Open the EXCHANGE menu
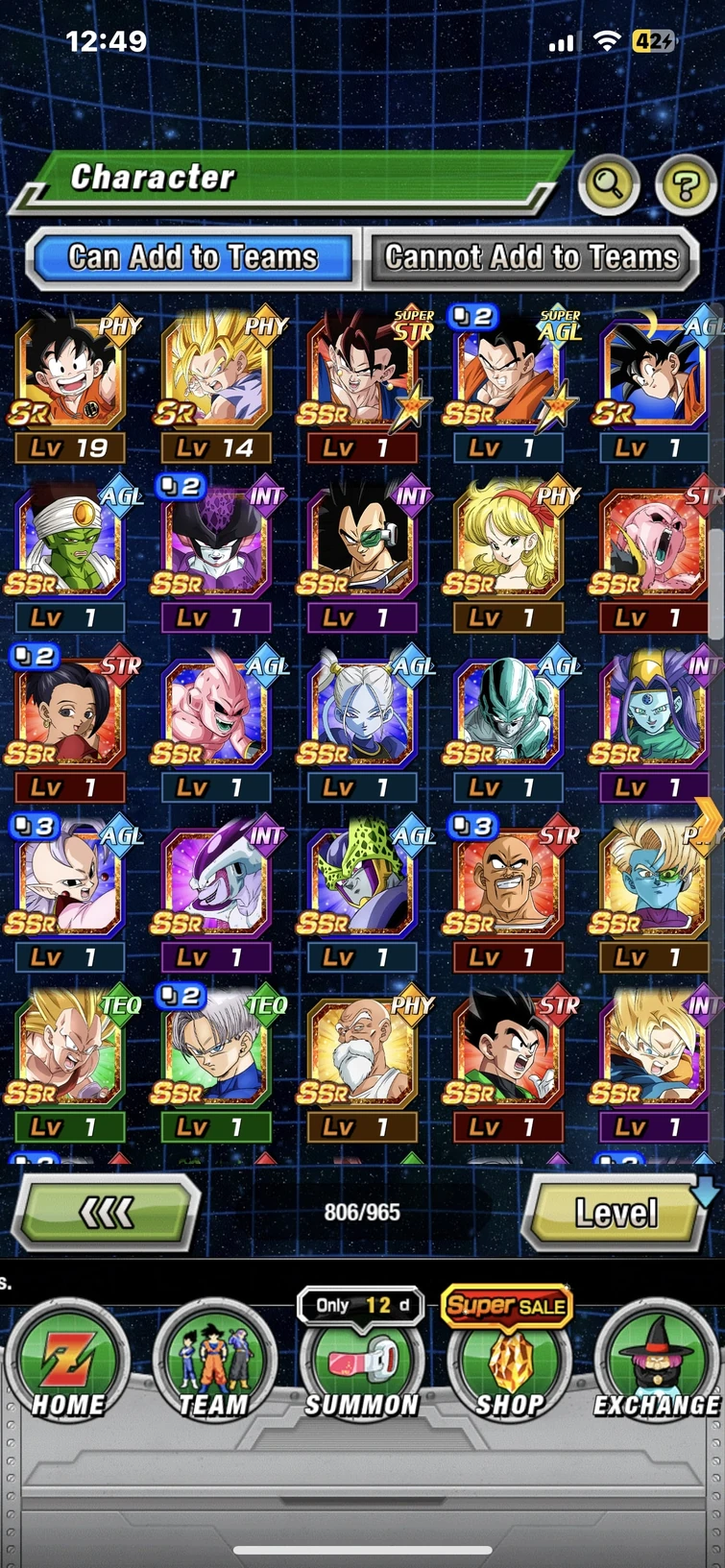This screenshot has height=1568, width=725. (656, 1362)
